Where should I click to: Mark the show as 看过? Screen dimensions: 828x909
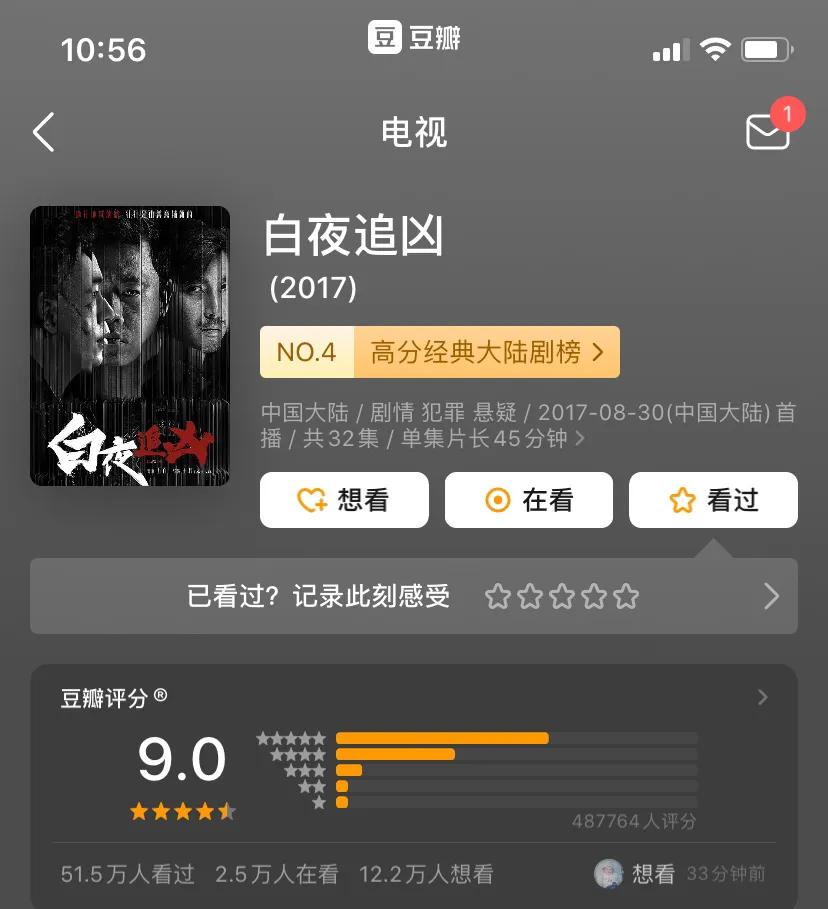(x=713, y=500)
